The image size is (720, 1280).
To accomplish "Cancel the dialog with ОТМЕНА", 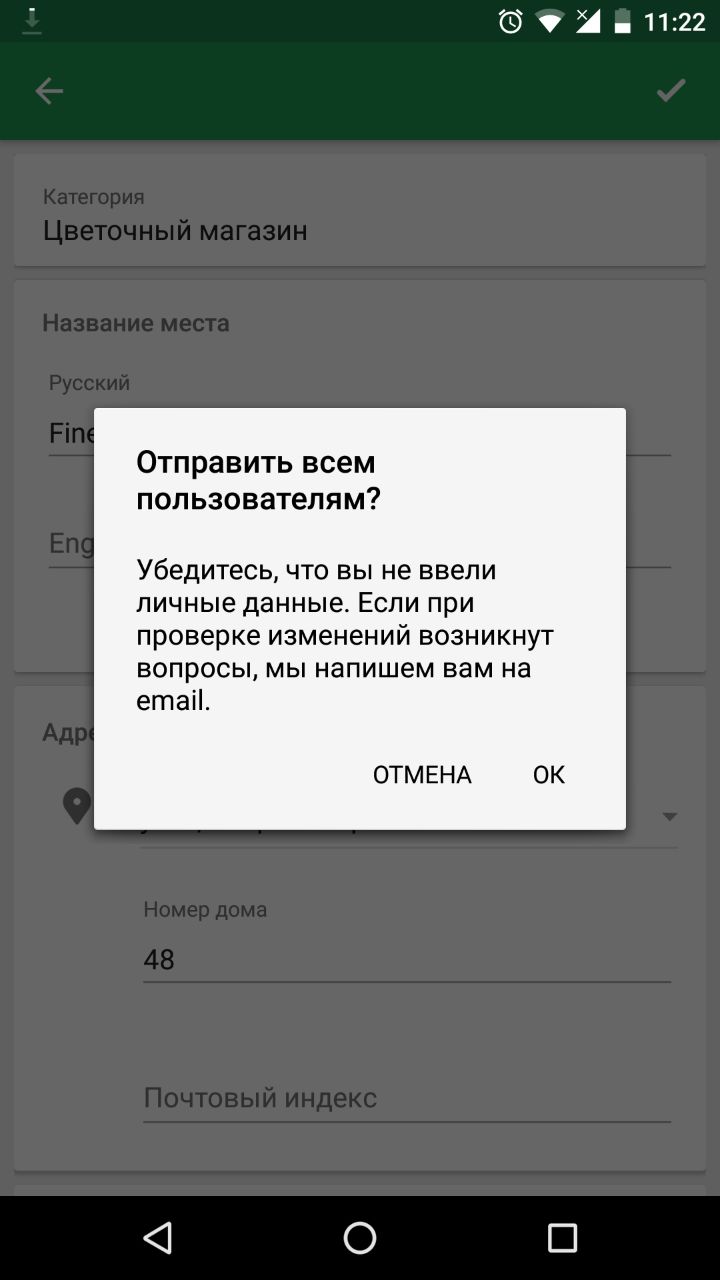I will pos(422,774).
